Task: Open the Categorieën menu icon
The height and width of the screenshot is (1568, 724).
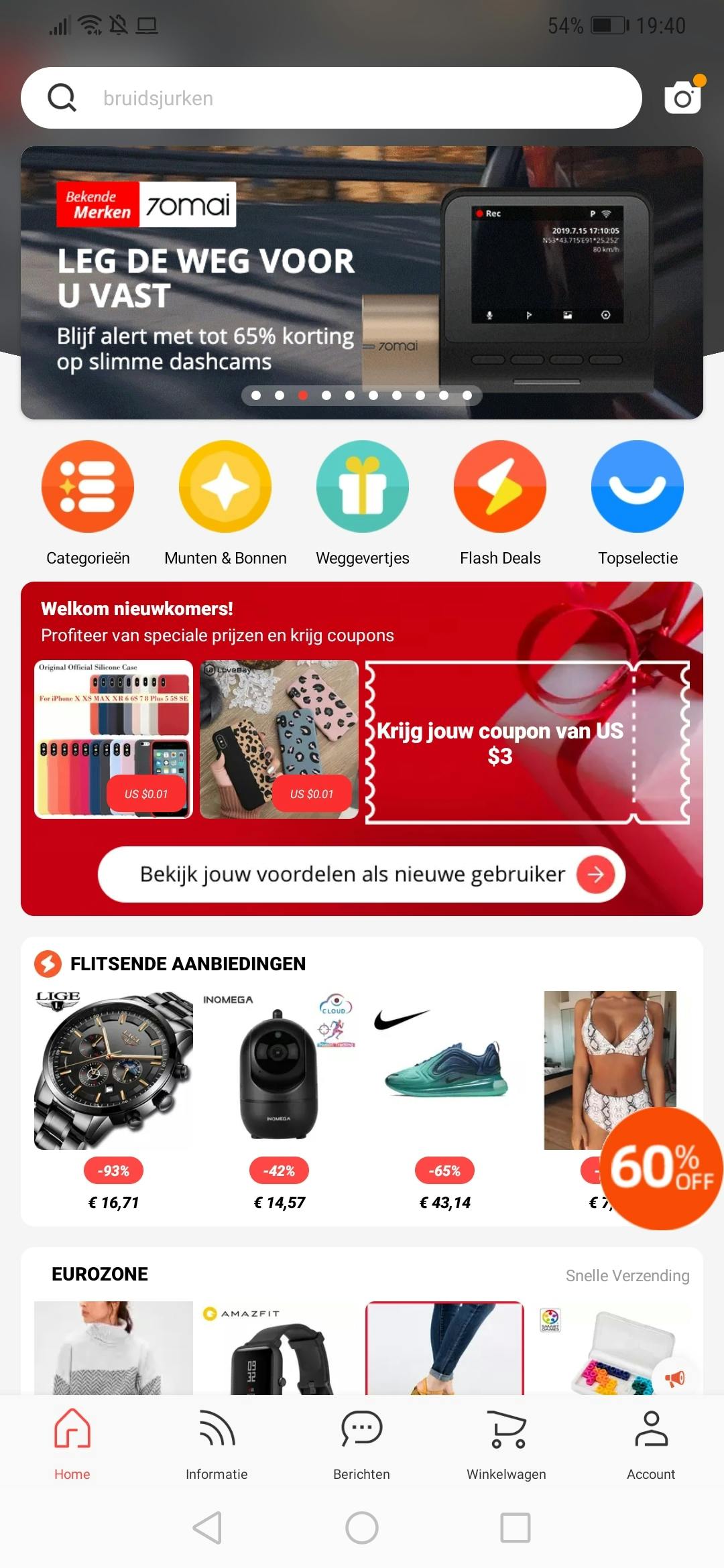Action: [88, 487]
